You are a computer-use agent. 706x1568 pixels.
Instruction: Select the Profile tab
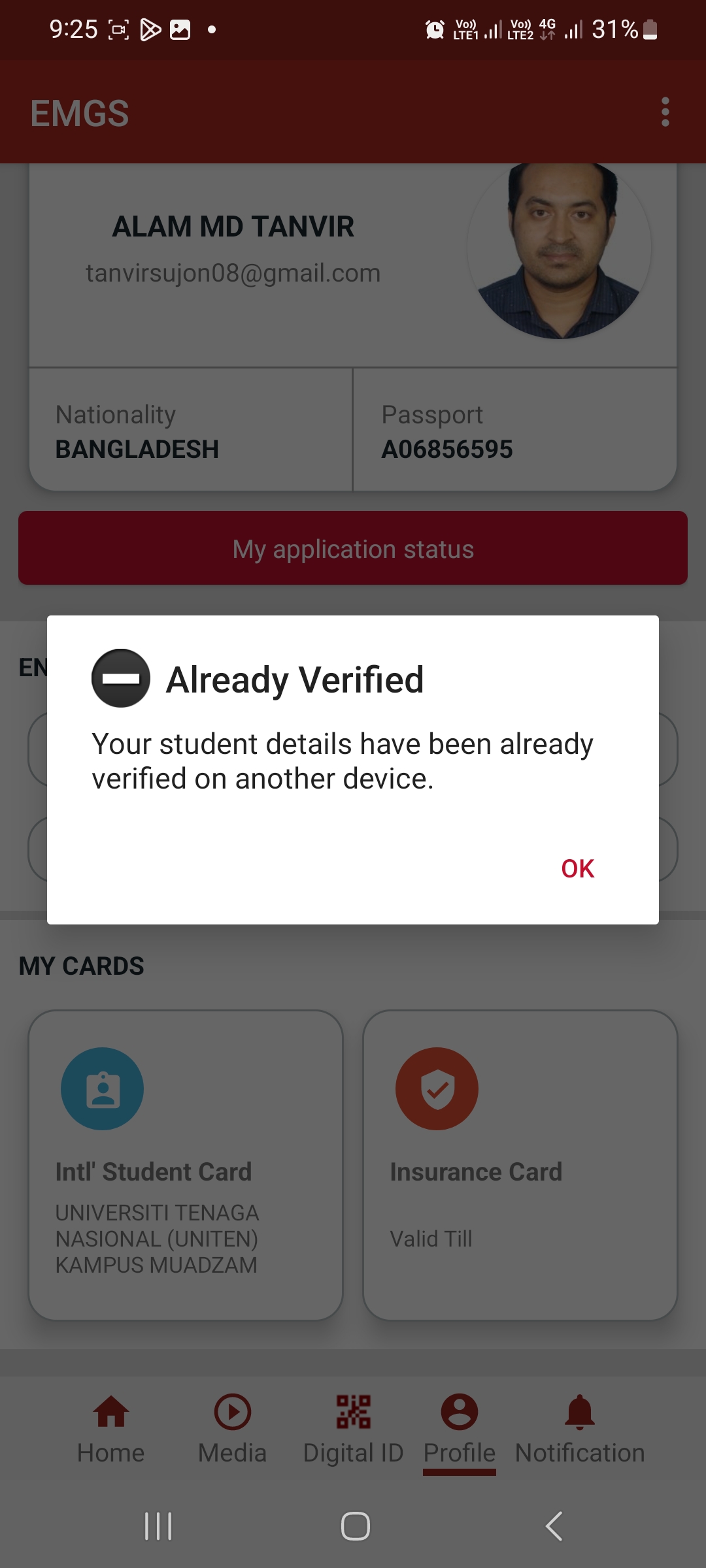460,1429
